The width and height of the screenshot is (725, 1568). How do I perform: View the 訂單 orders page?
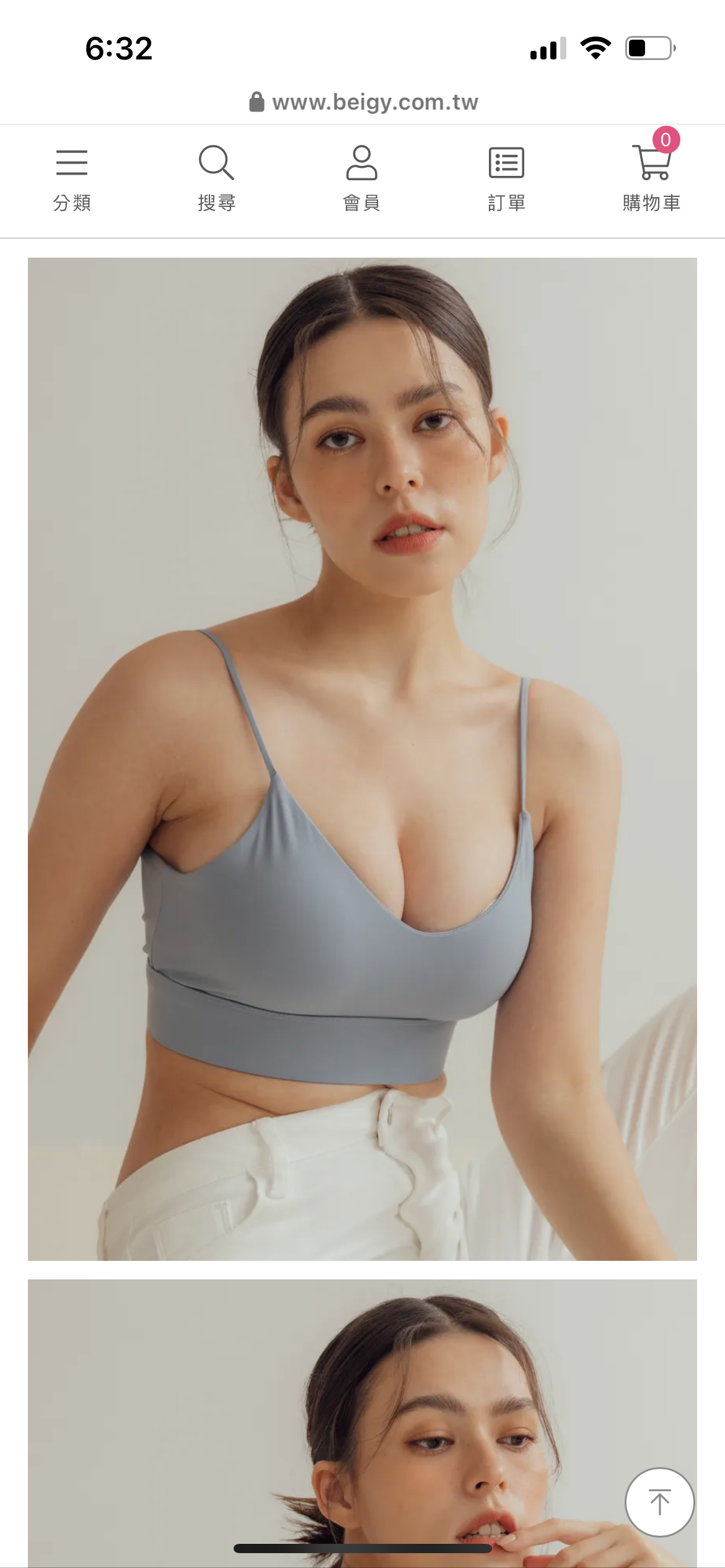(x=506, y=178)
